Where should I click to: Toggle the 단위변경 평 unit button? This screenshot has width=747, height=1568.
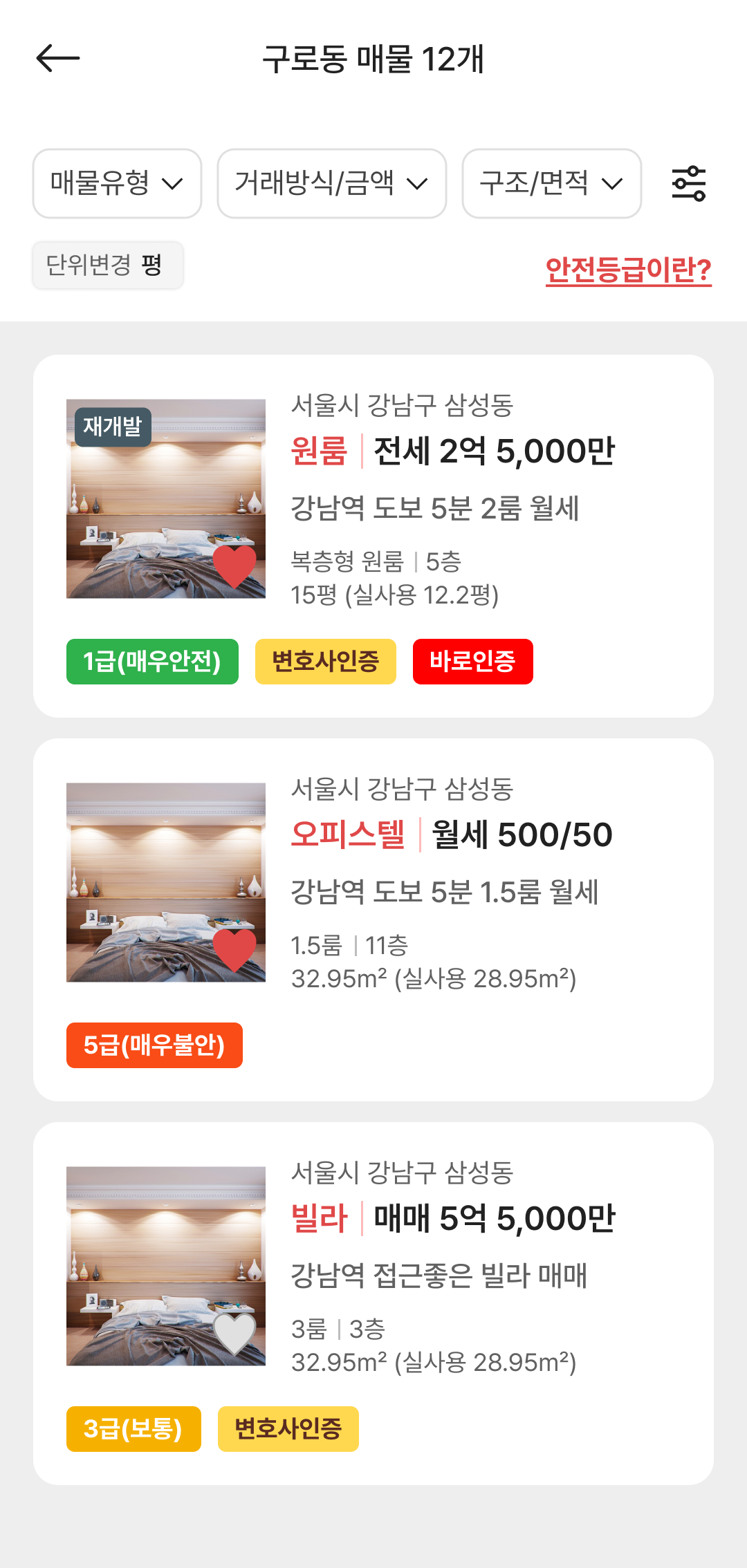coord(107,265)
